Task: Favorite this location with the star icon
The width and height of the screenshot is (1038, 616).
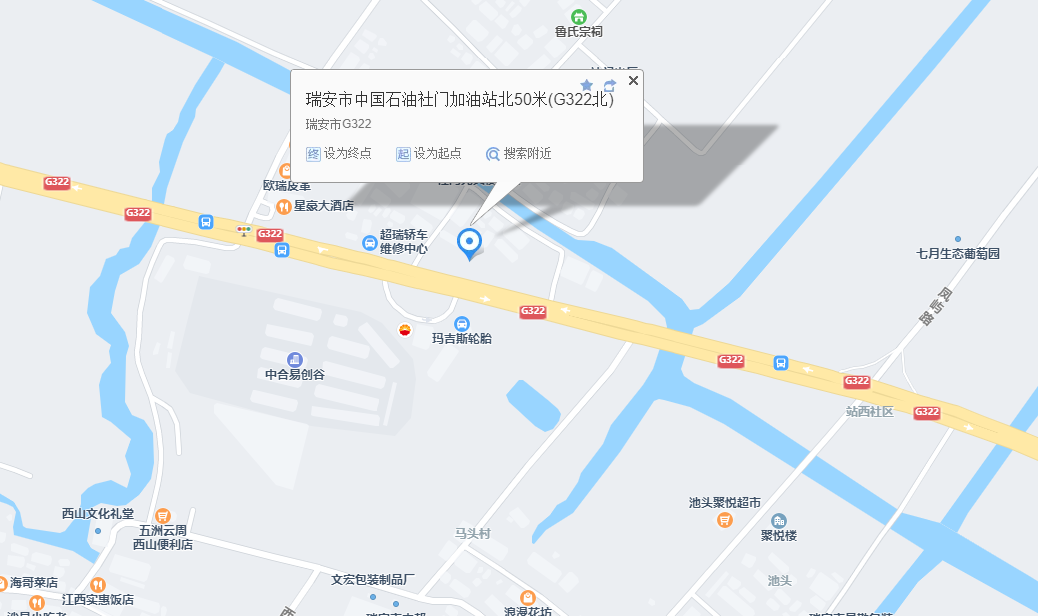Action: click(587, 86)
